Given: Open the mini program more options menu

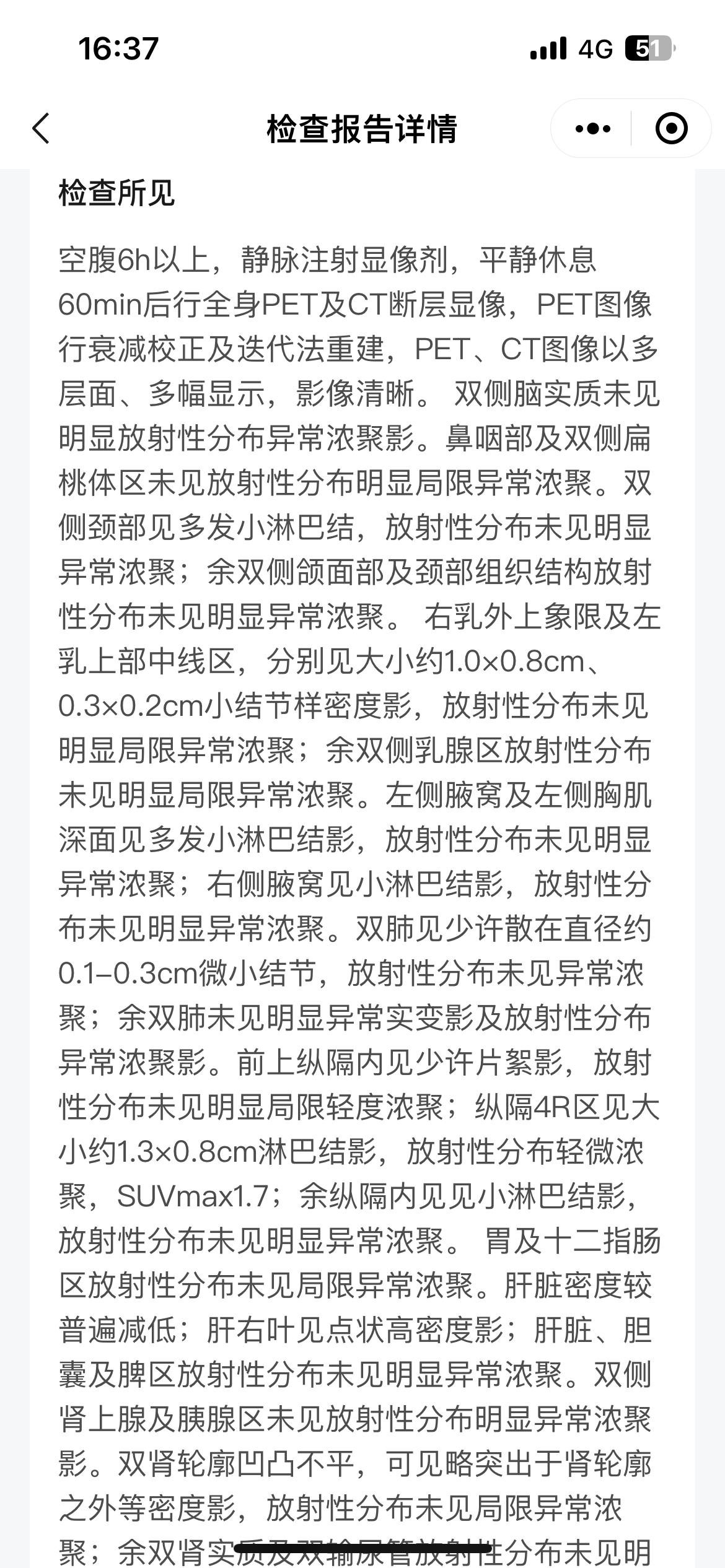Looking at the screenshot, I should pos(592,129).
